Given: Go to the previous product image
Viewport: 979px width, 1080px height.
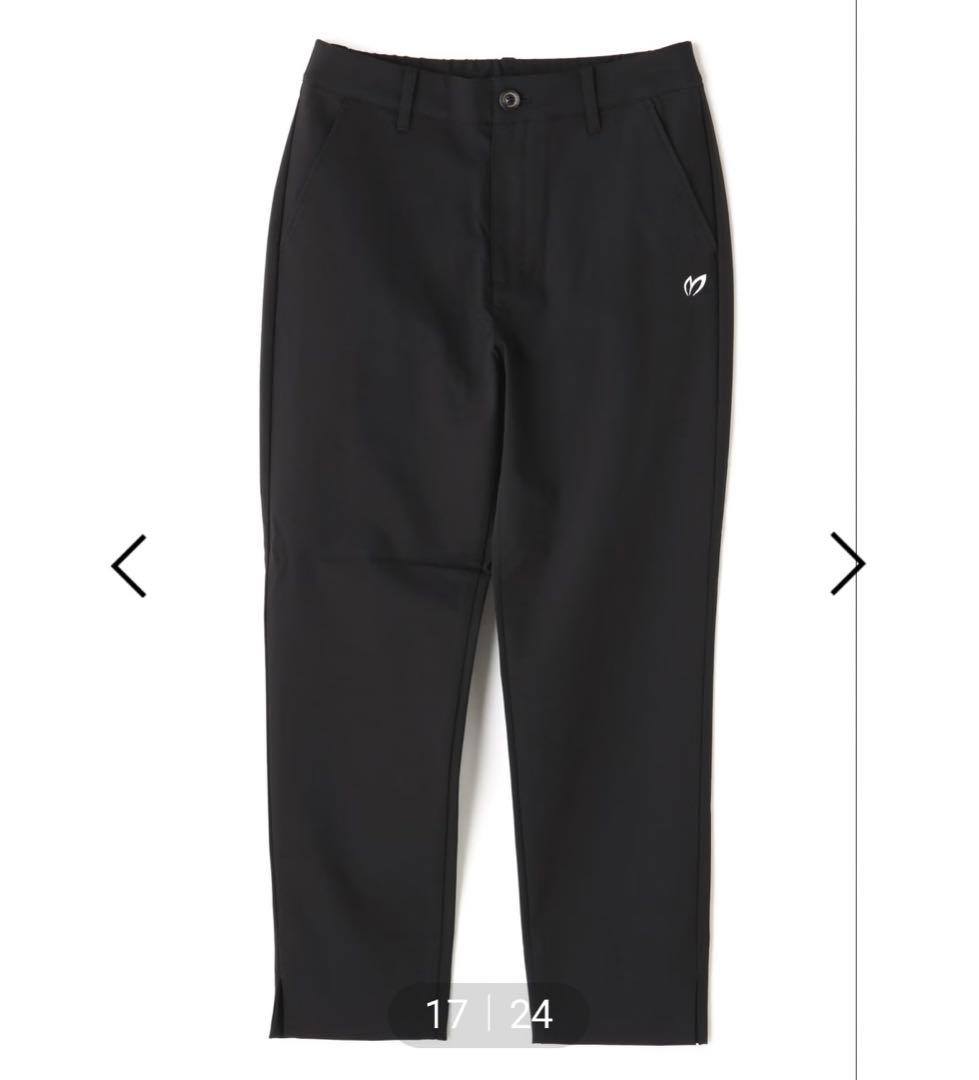Looking at the screenshot, I should click(x=129, y=565).
